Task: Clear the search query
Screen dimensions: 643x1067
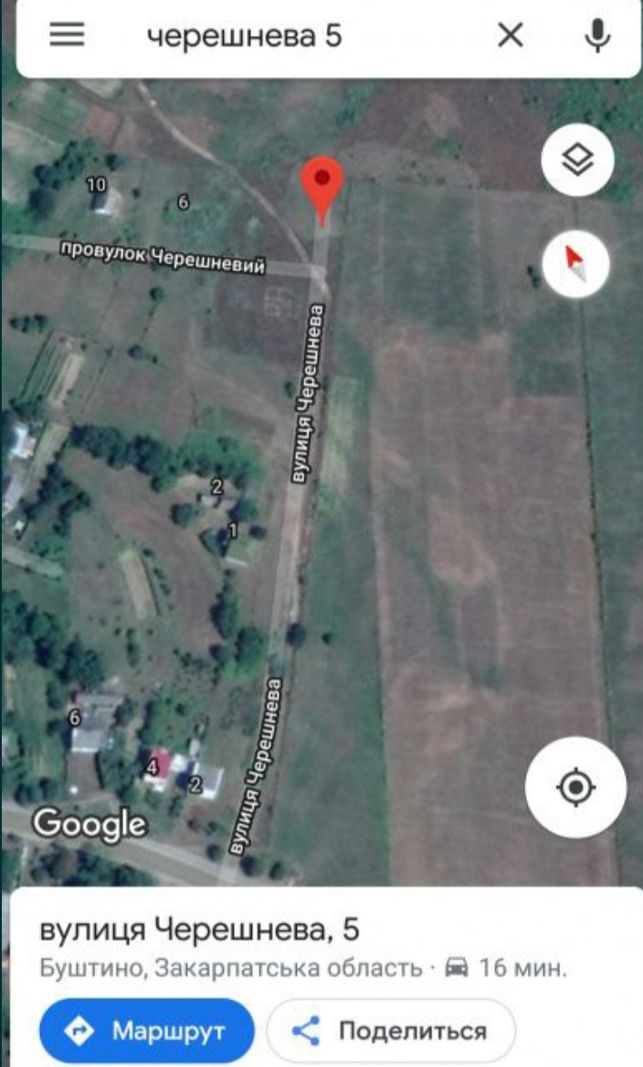Action: [x=510, y=35]
